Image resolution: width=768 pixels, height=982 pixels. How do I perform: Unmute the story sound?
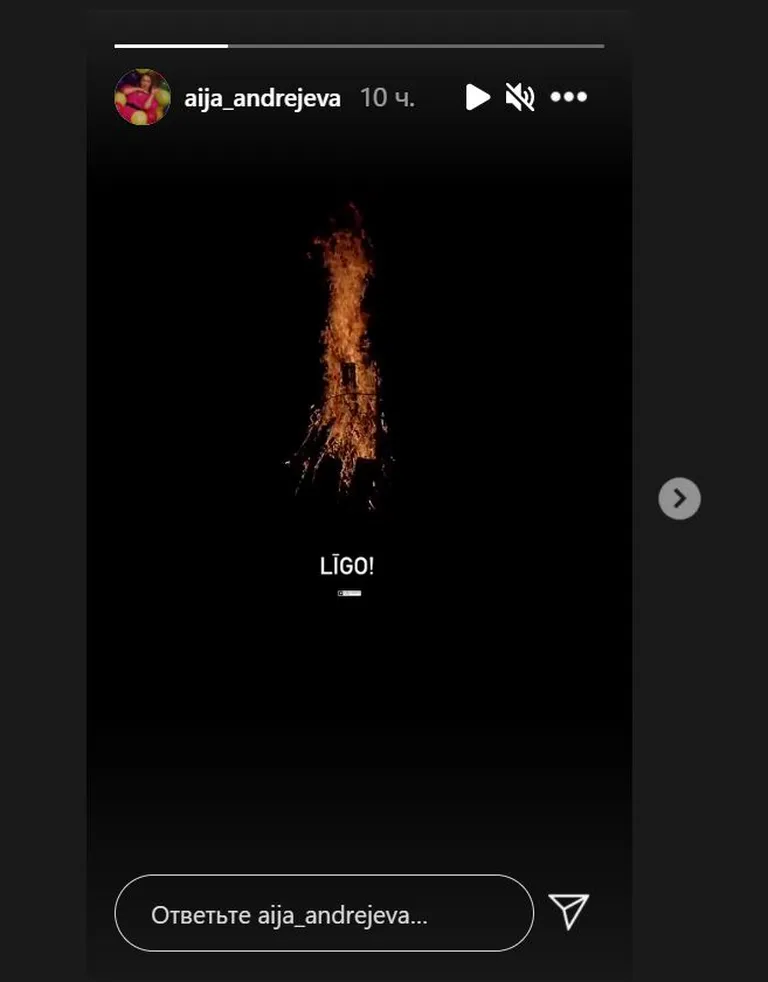tap(520, 97)
